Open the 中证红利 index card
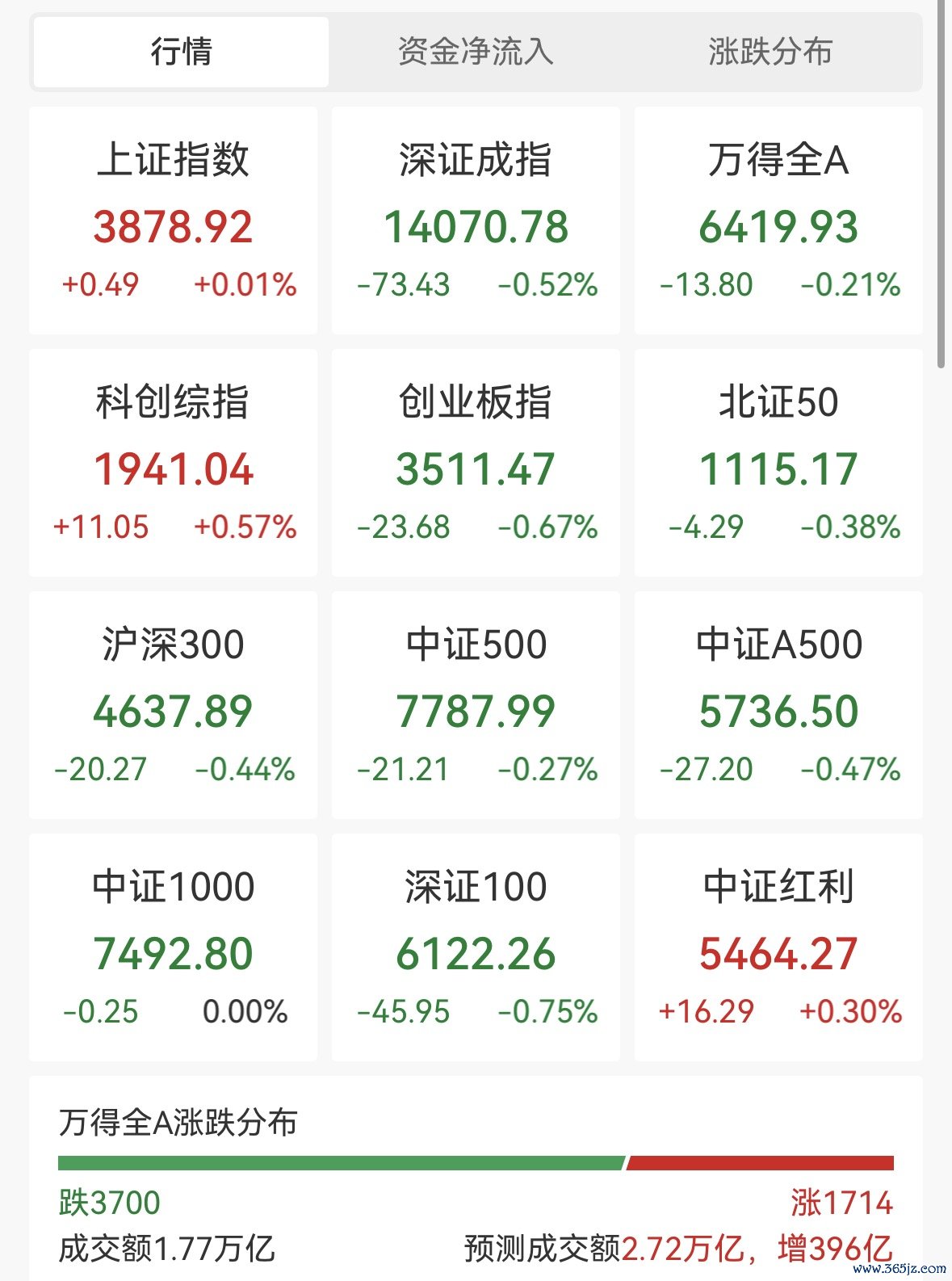952x1281 pixels. [778, 947]
